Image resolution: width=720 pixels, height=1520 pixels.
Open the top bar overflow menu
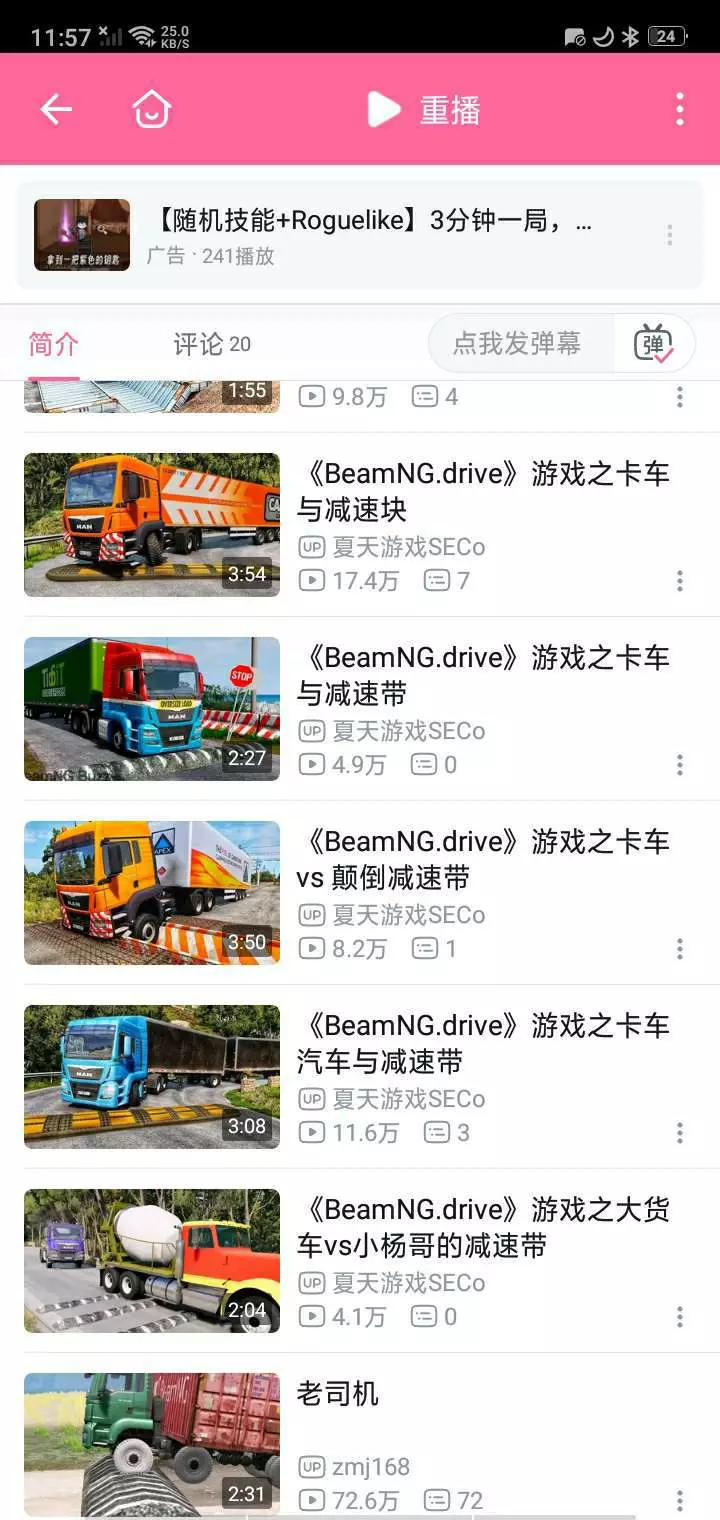680,109
